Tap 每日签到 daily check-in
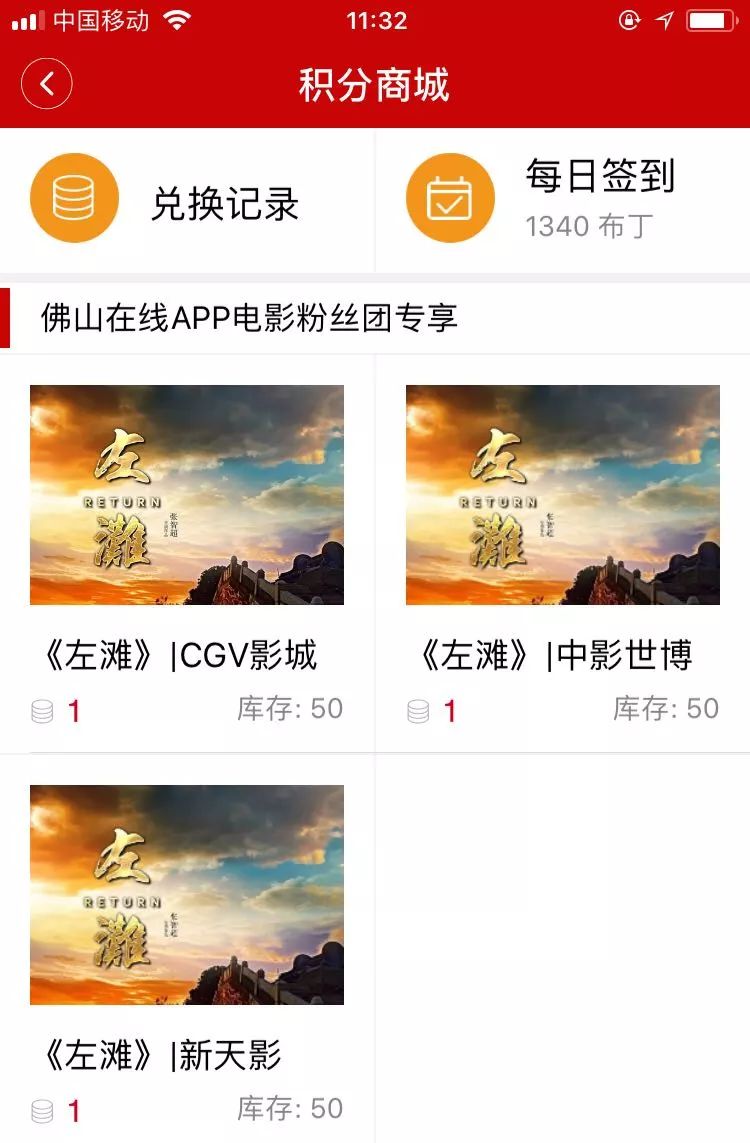Viewport: 750px width, 1143px height. (x=562, y=200)
